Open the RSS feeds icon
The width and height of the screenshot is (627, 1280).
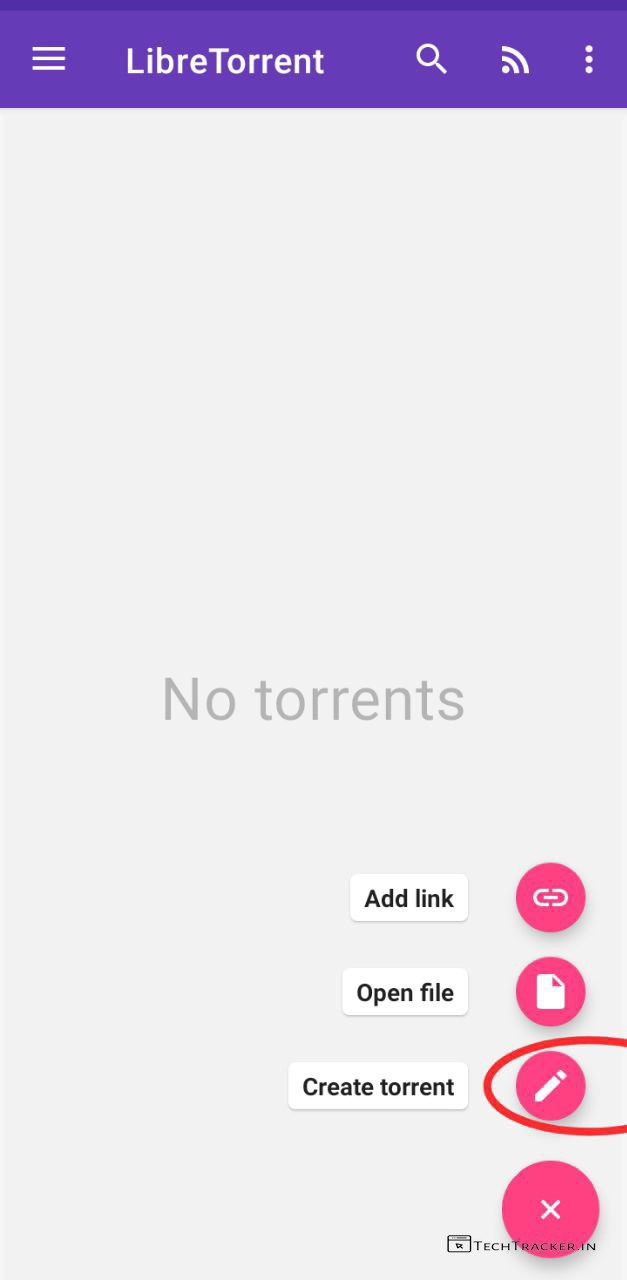click(515, 61)
